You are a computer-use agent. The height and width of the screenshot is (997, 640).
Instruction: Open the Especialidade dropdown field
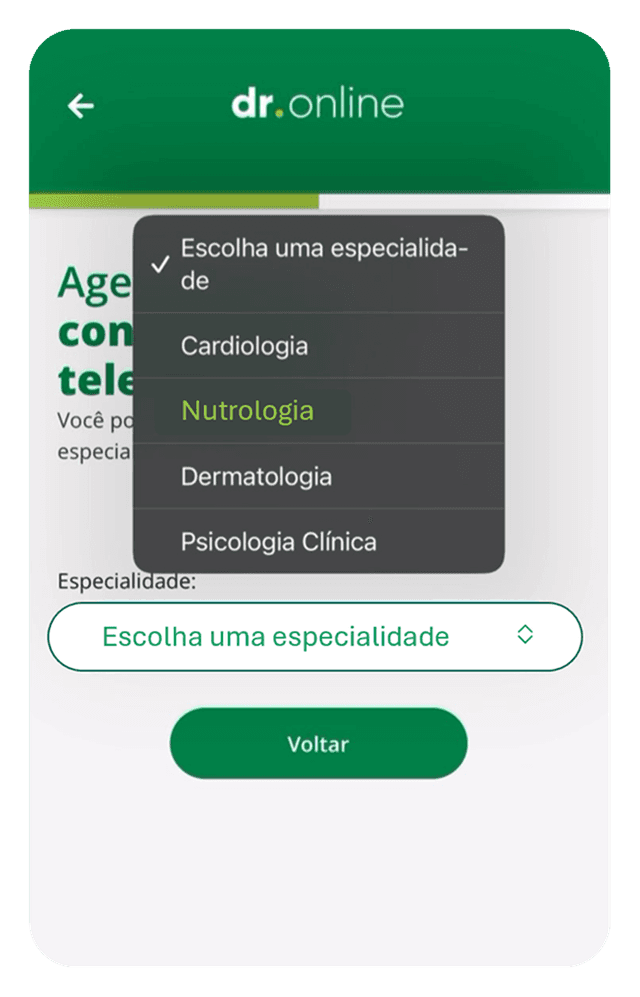pyautogui.click(x=314, y=636)
